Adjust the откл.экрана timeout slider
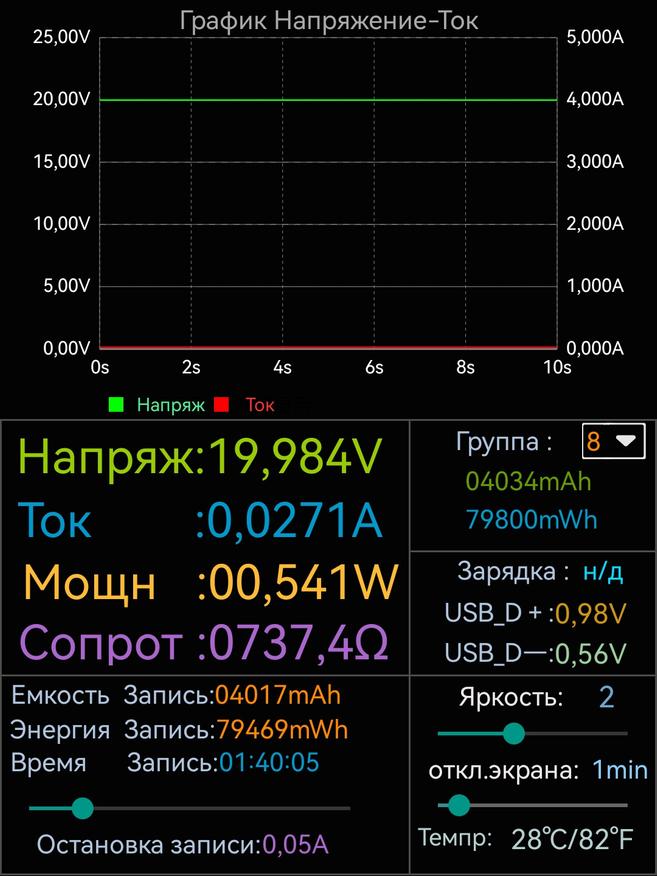Viewport: 657px width, 876px height. point(459,805)
